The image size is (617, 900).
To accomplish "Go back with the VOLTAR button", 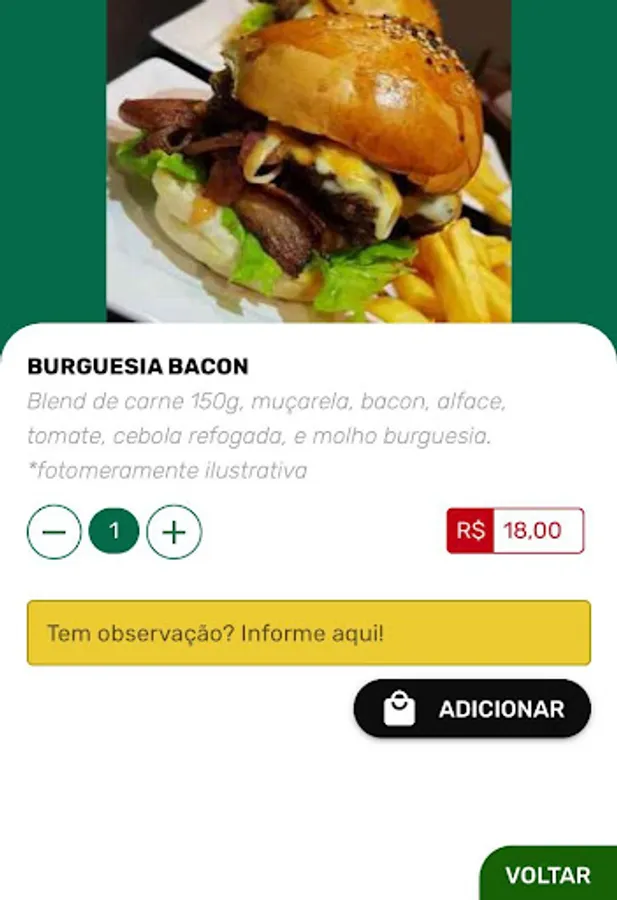I will click(x=548, y=875).
